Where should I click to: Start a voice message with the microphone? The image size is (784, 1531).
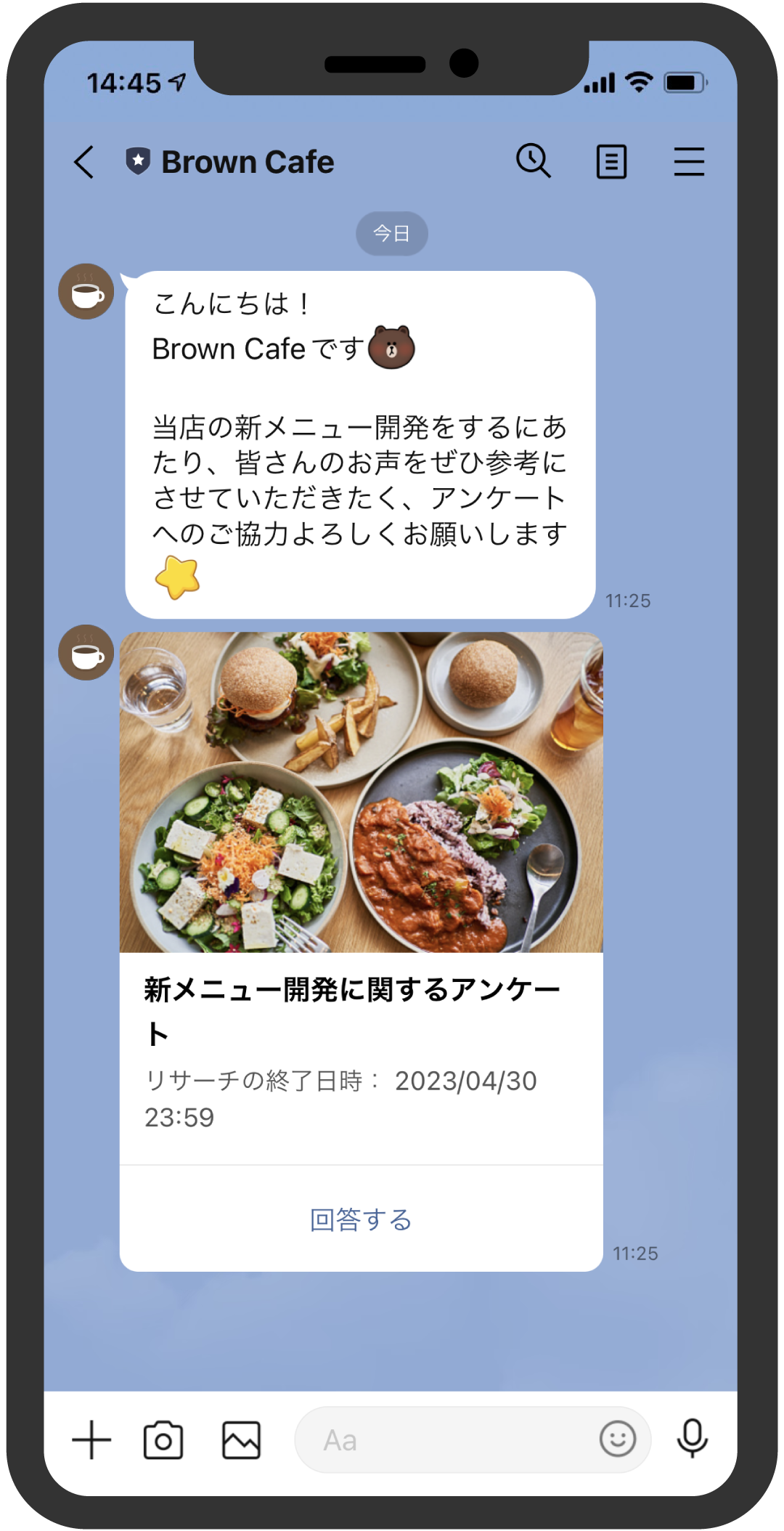click(693, 1439)
